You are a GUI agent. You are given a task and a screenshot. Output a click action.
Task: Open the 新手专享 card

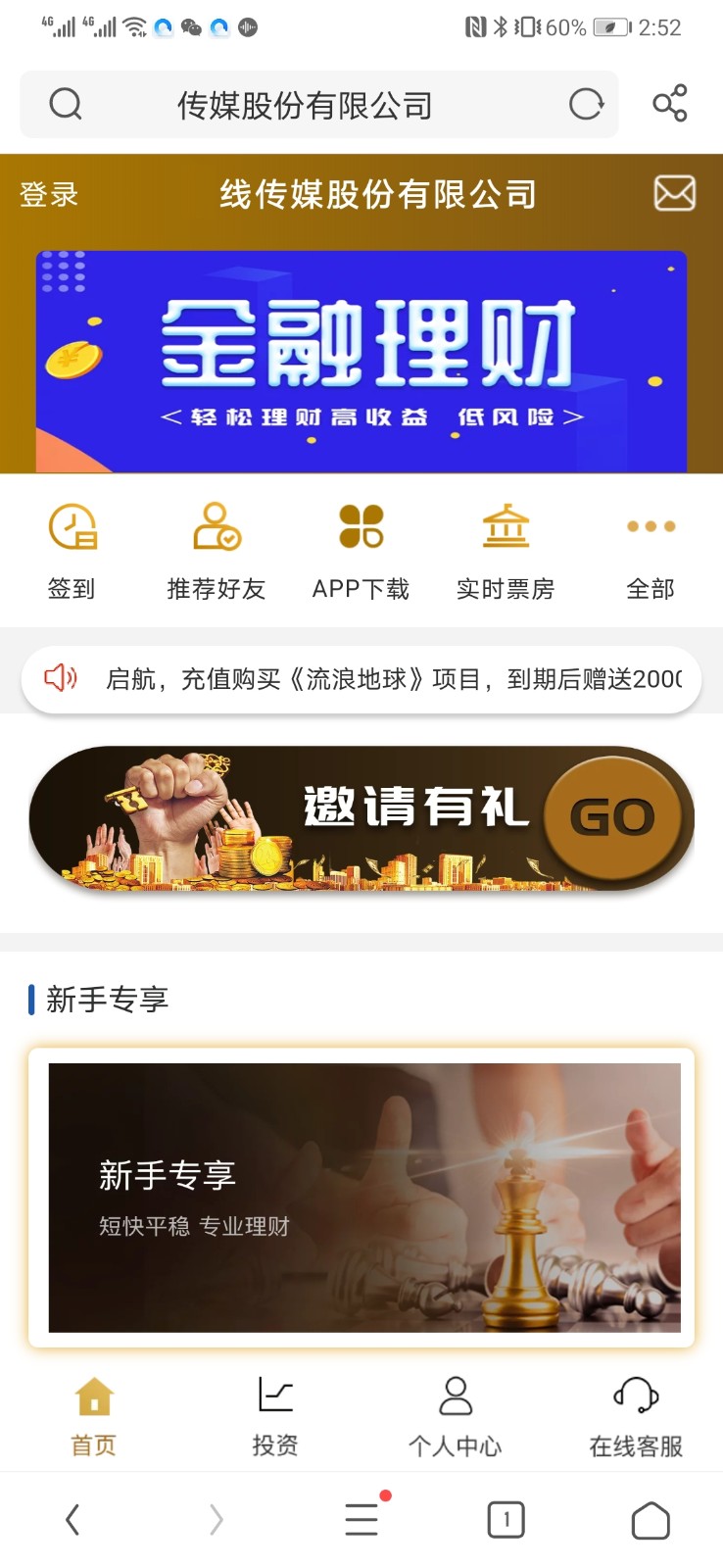tap(361, 1198)
